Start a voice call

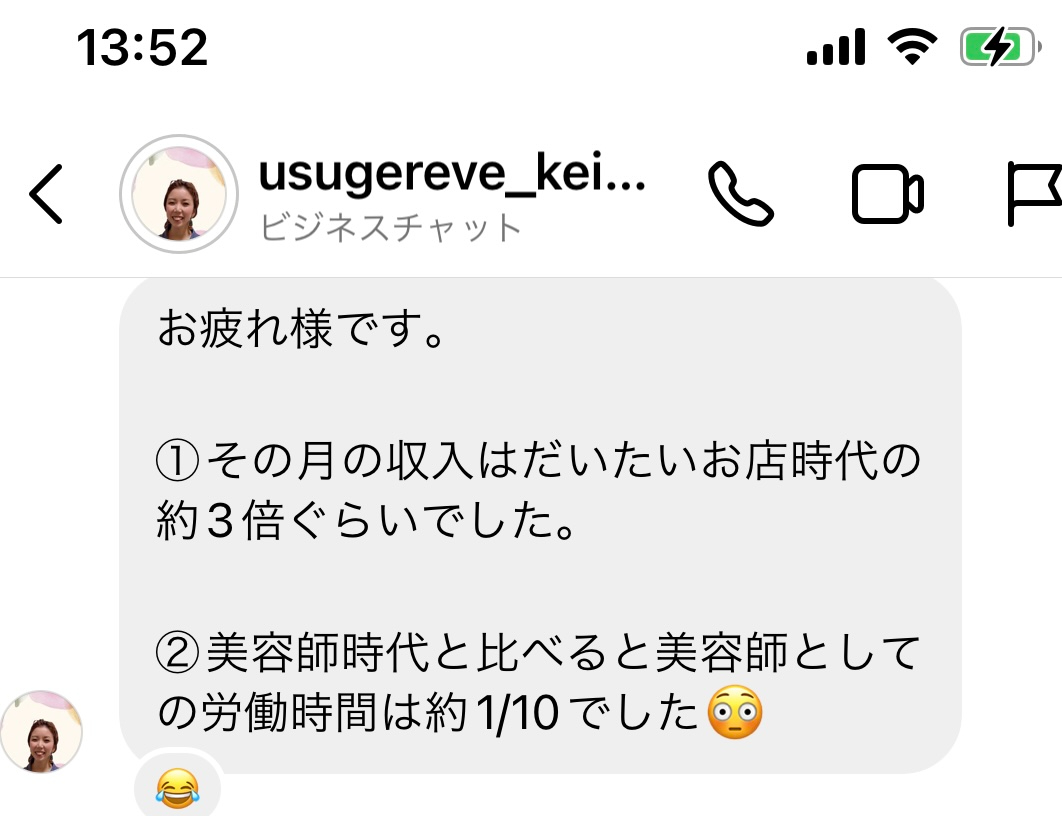click(740, 193)
